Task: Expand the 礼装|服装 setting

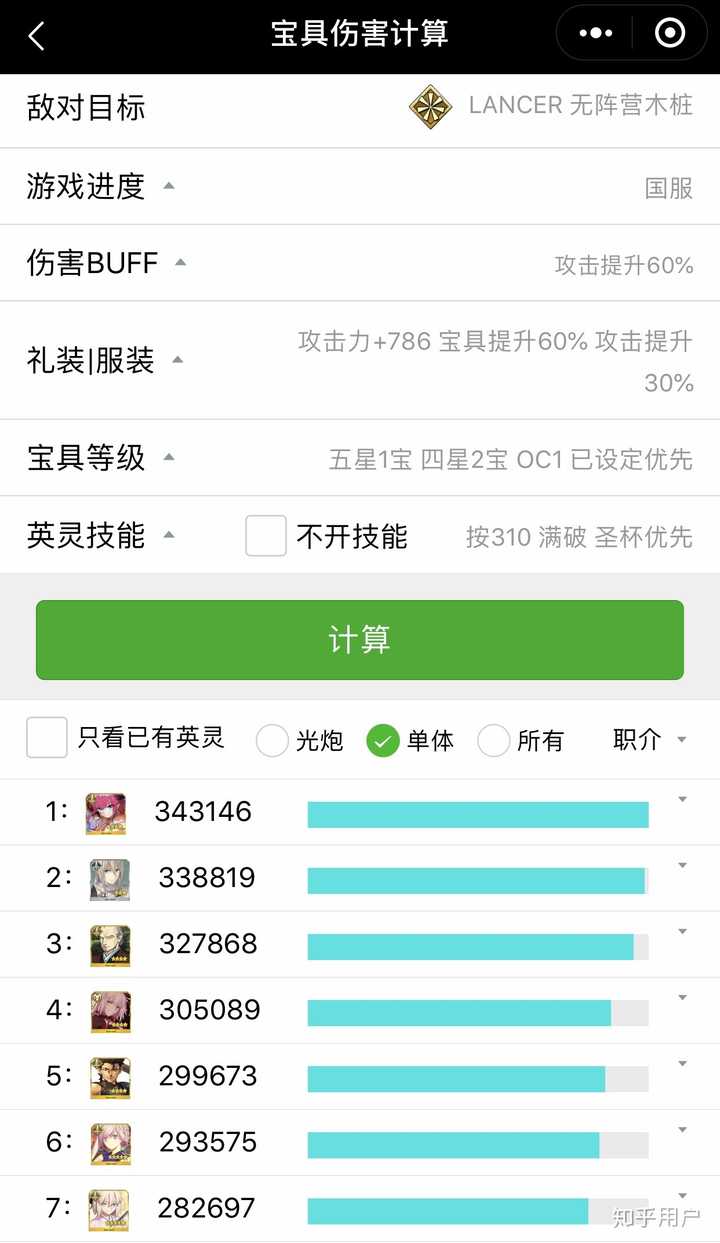Action: 360,360
